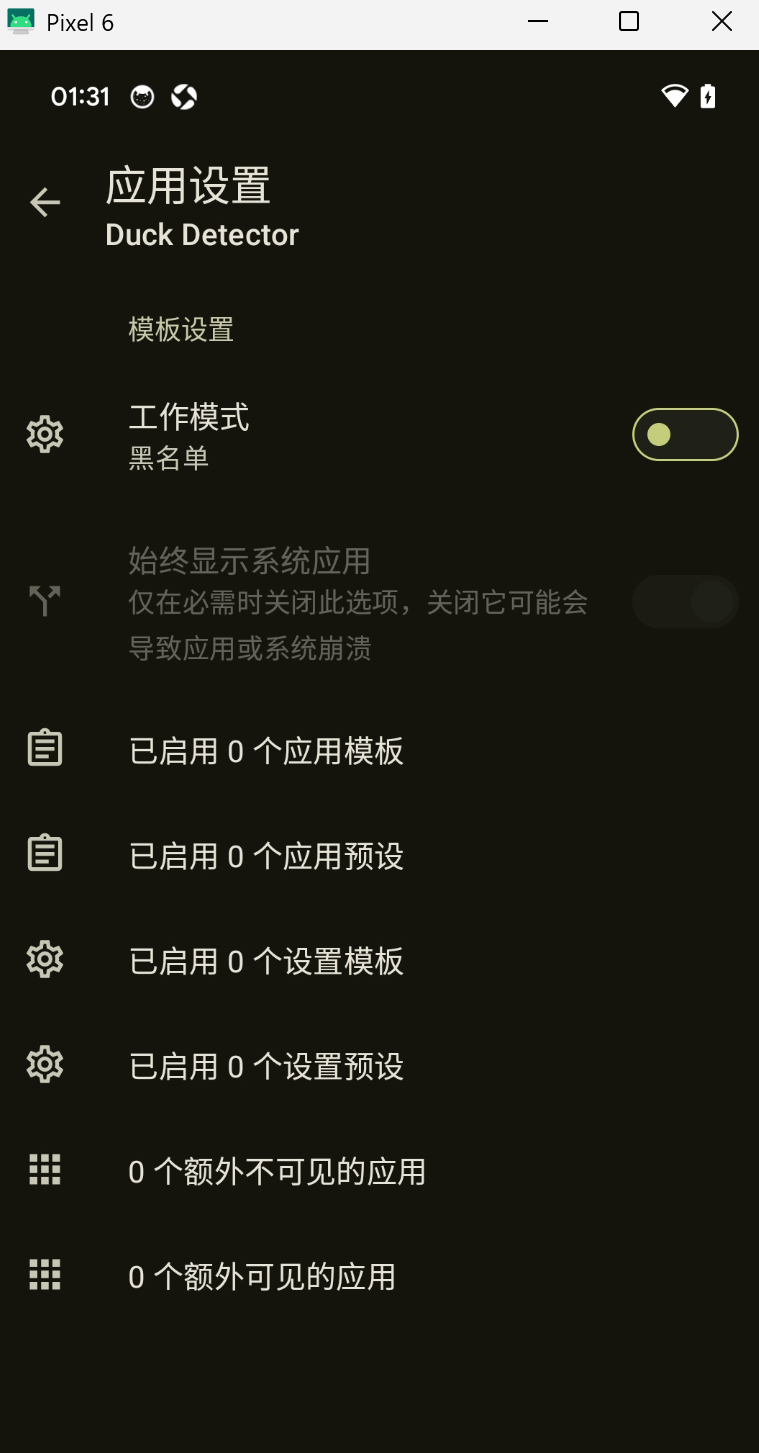Open 已启用 0 个应用模板 settings
The image size is (759, 1453).
click(x=300, y=751)
